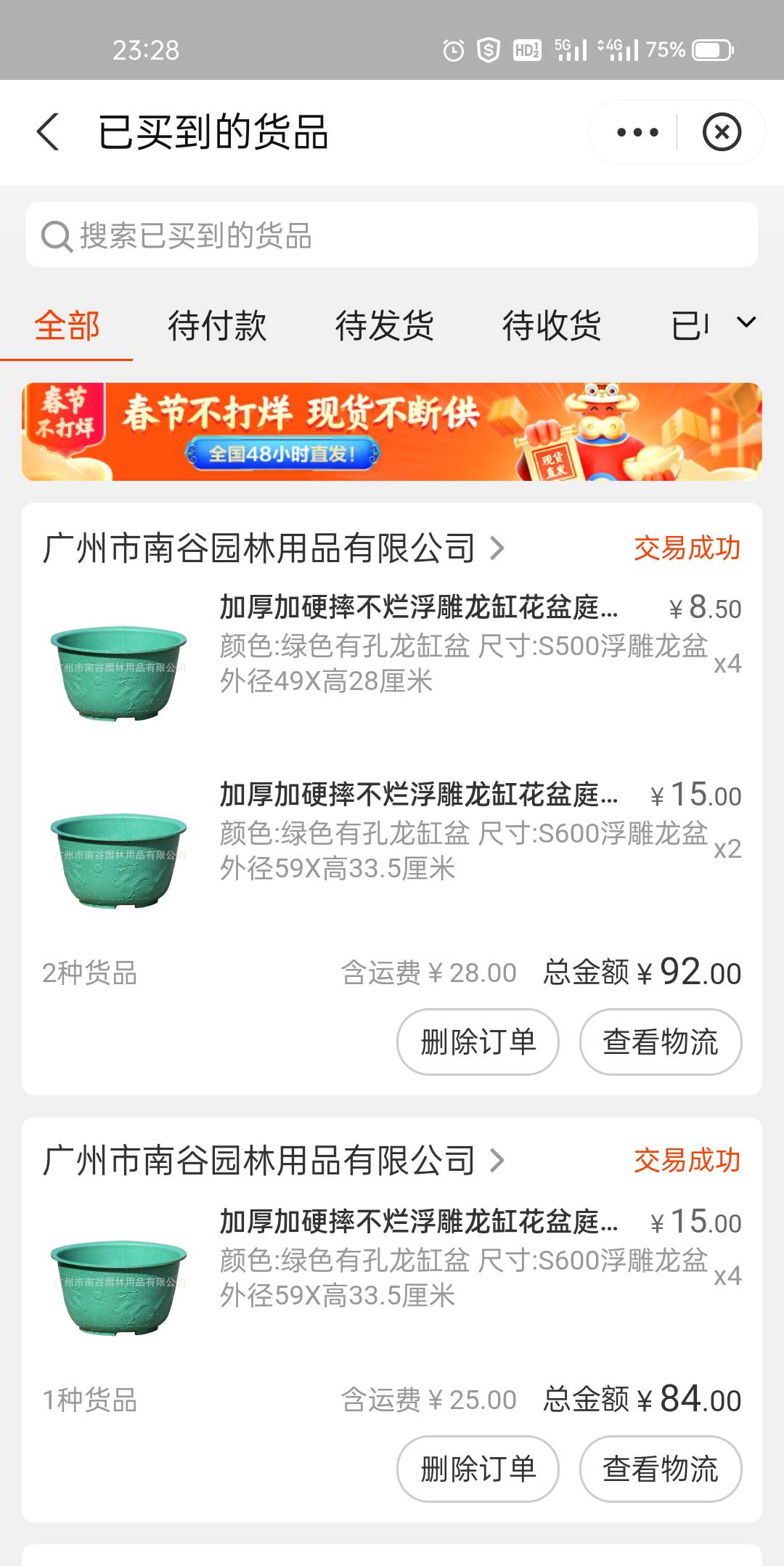This screenshot has width=784, height=1566.
Task: Close the mini program
Action: (721, 132)
